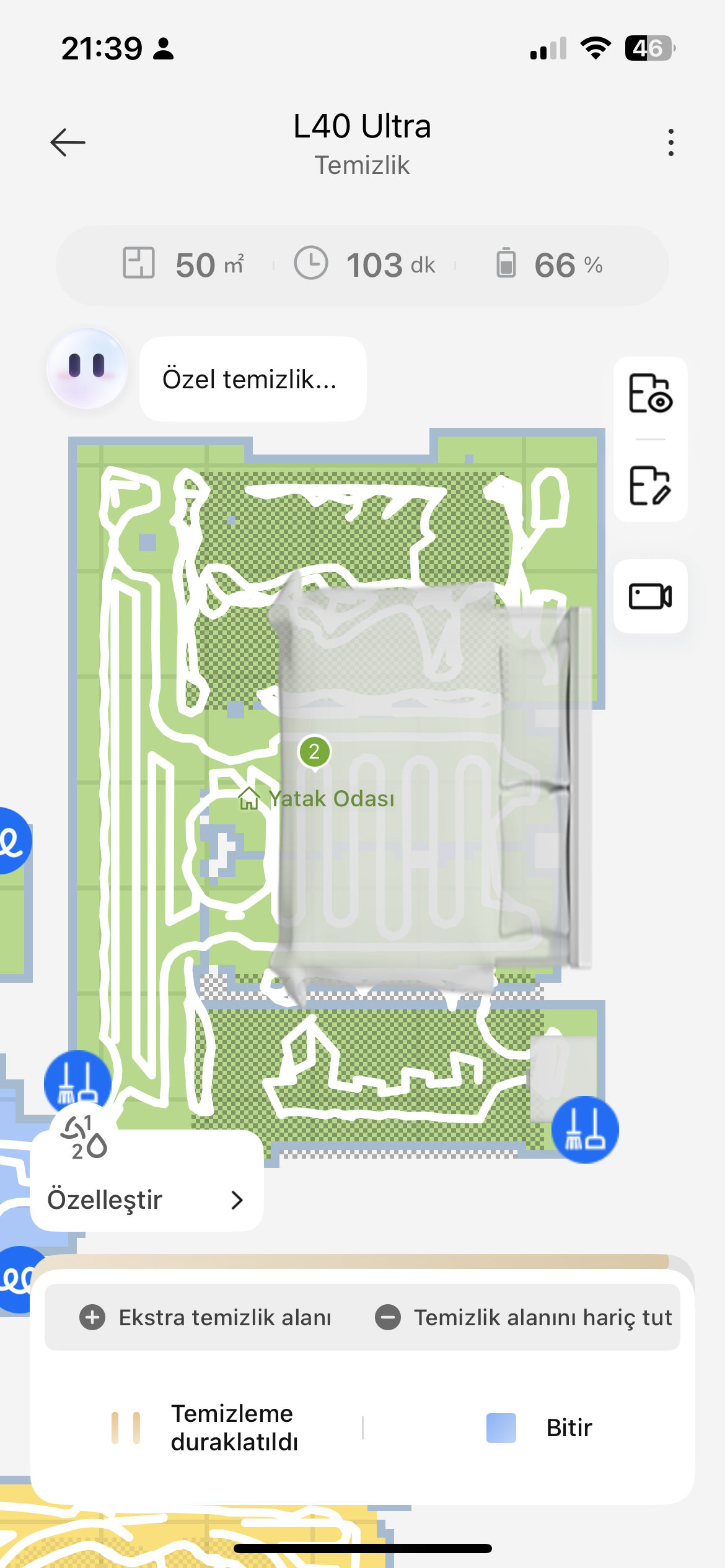Open the map edit icon
The height and width of the screenshot is (1568, 725).
[x=650, y=486]
